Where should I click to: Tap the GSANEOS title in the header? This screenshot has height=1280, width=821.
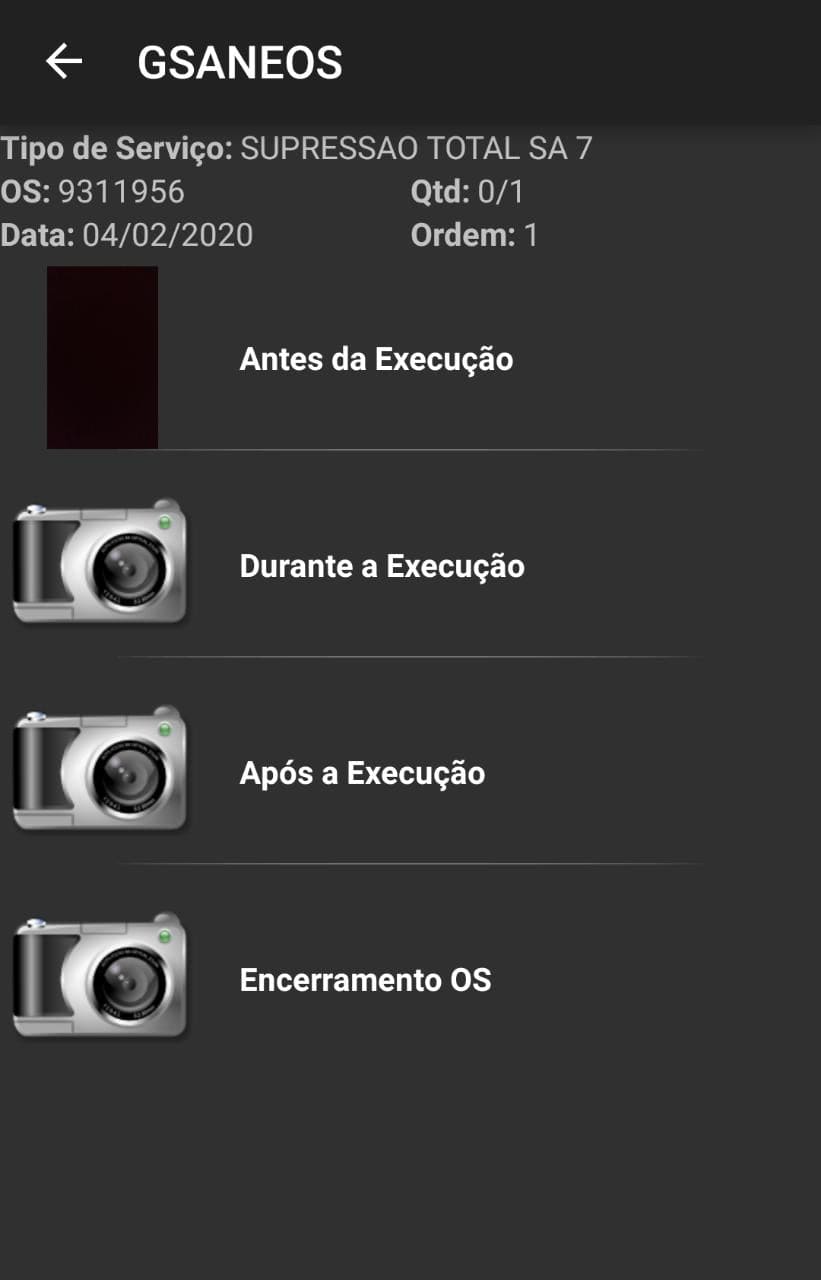coord(240,63)
